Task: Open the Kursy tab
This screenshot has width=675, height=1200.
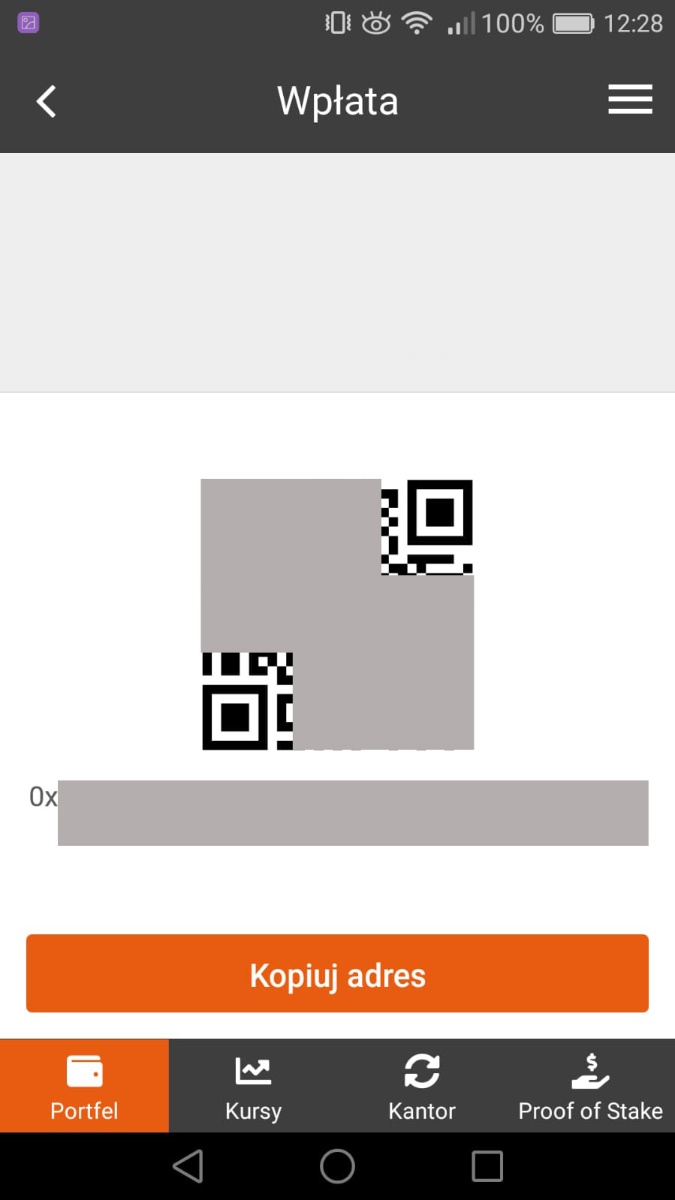Action: [253, 1086]
